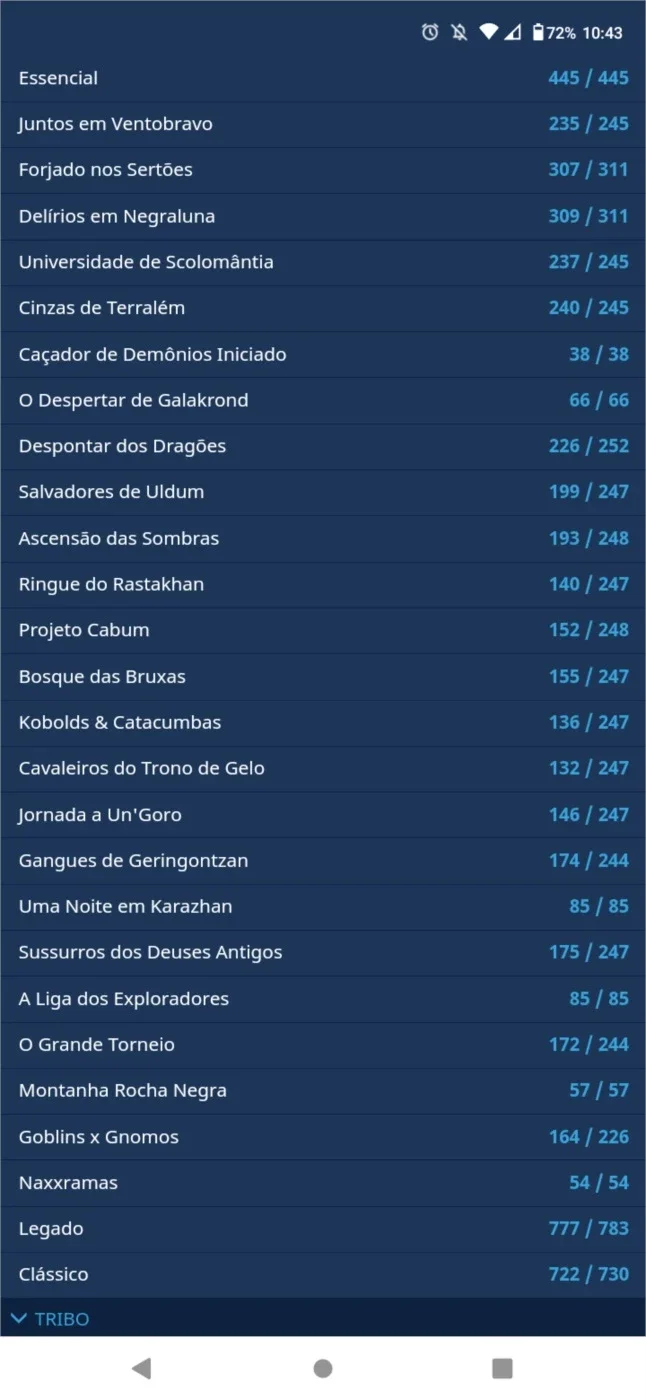Open Salvadores de Uldum
This screenshot has height=1400, width=646.
[323, 492]
